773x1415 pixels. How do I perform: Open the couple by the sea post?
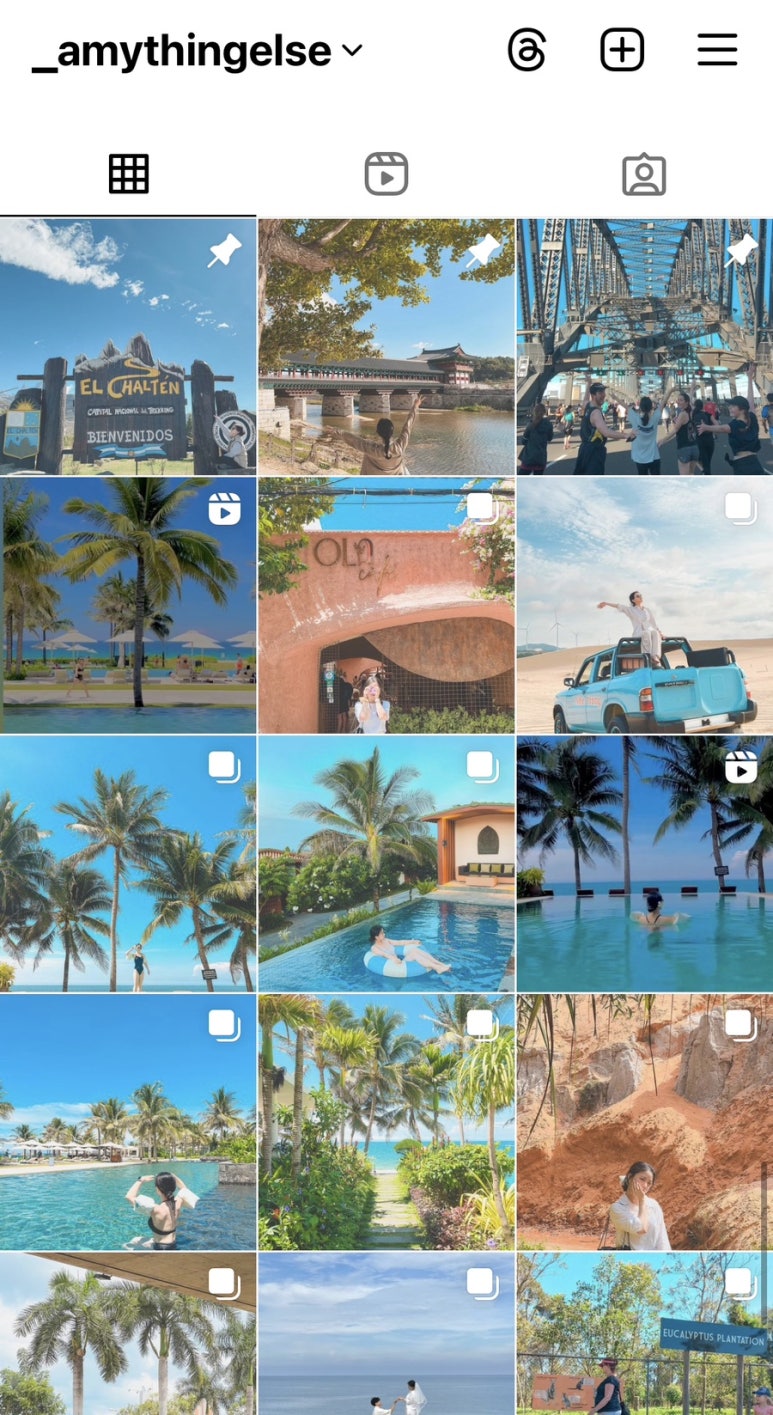coord(386,1335)
